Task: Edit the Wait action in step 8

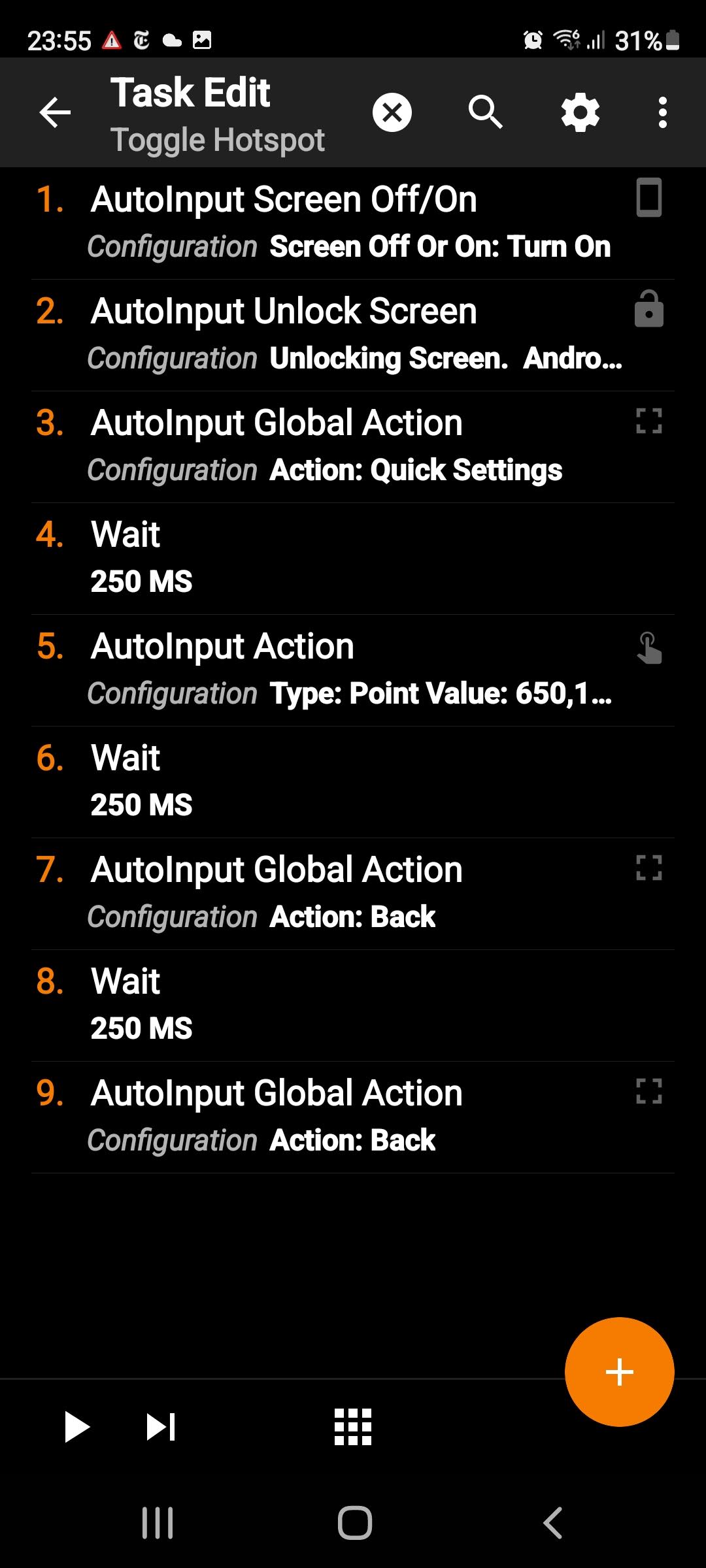Action: pyautogui.click(x=353, y=1004)
